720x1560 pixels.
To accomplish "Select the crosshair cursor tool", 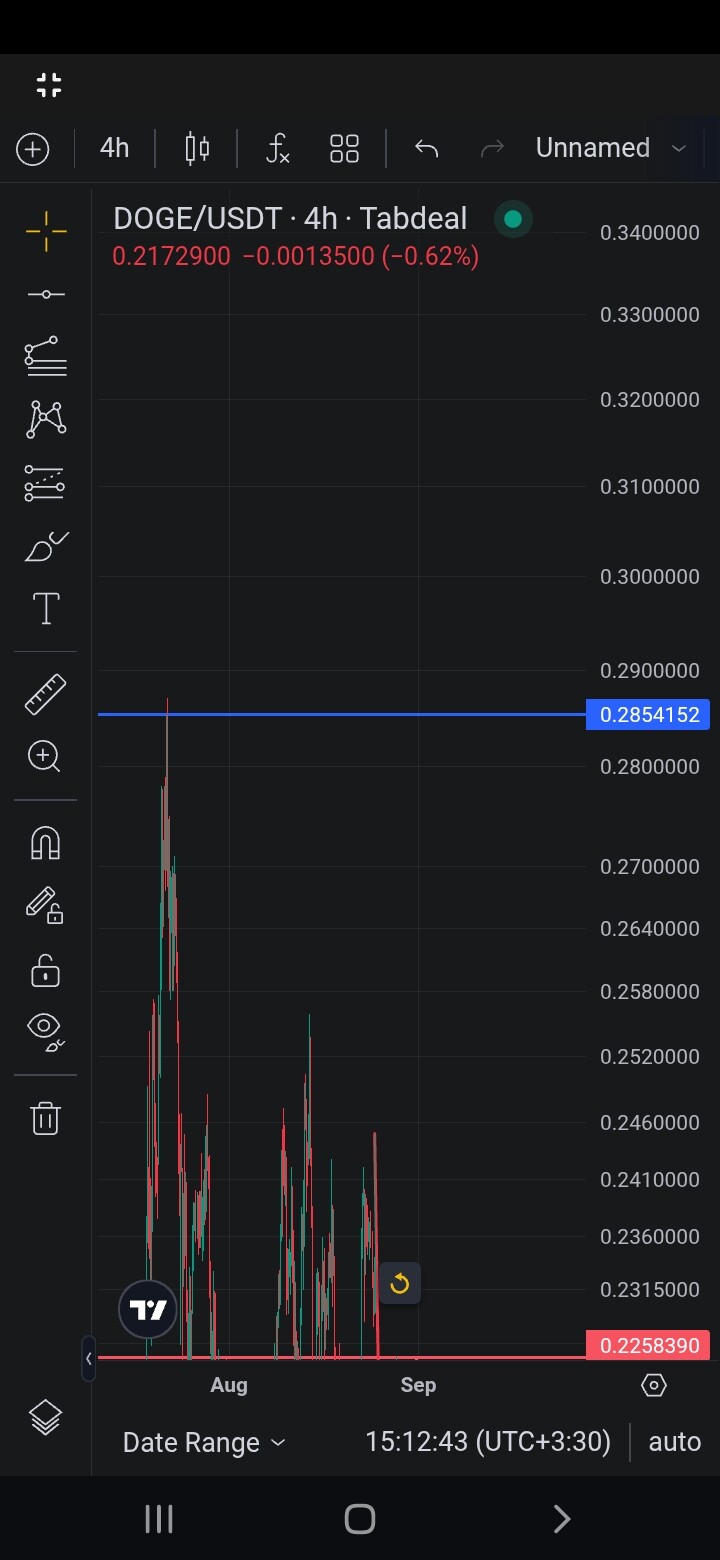I will (46, 232).
